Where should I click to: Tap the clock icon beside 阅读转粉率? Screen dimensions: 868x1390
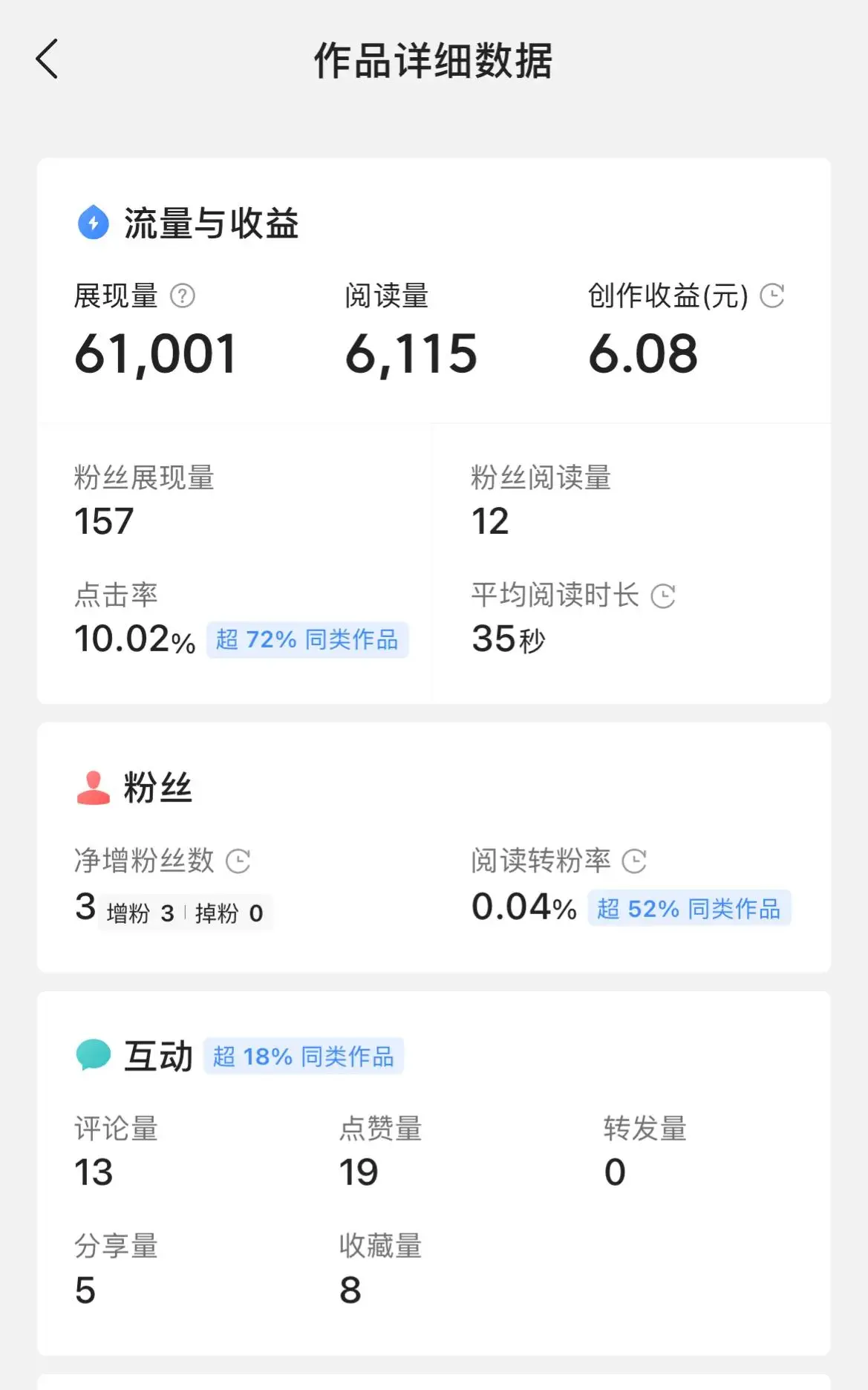tap(634, 861)
